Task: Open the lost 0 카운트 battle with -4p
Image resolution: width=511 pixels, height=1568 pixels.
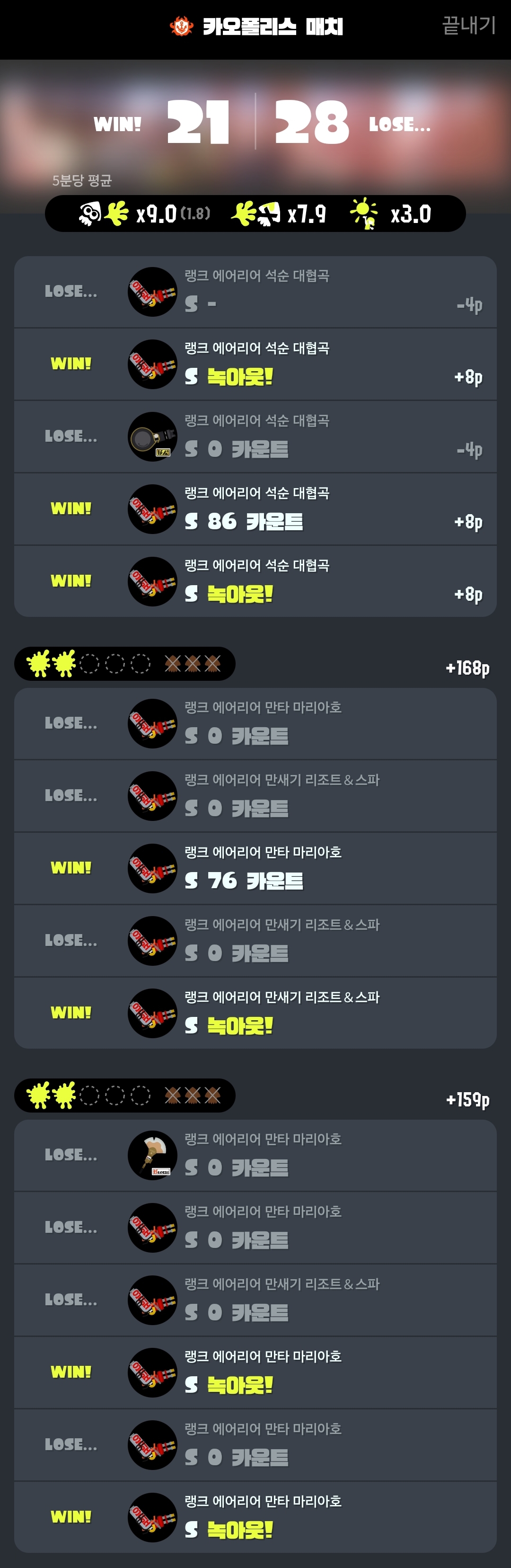Action: click(255, 437)
